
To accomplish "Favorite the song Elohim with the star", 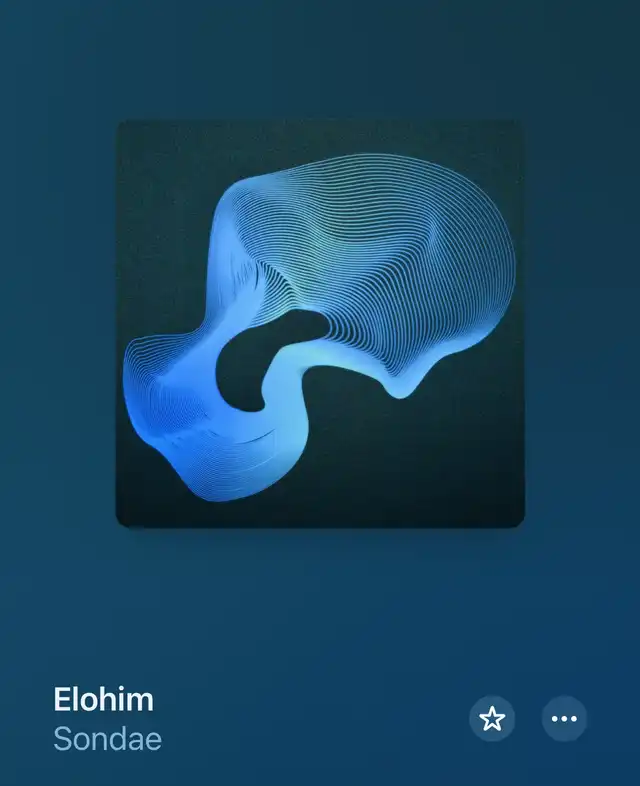I will (x=492, y=719).
